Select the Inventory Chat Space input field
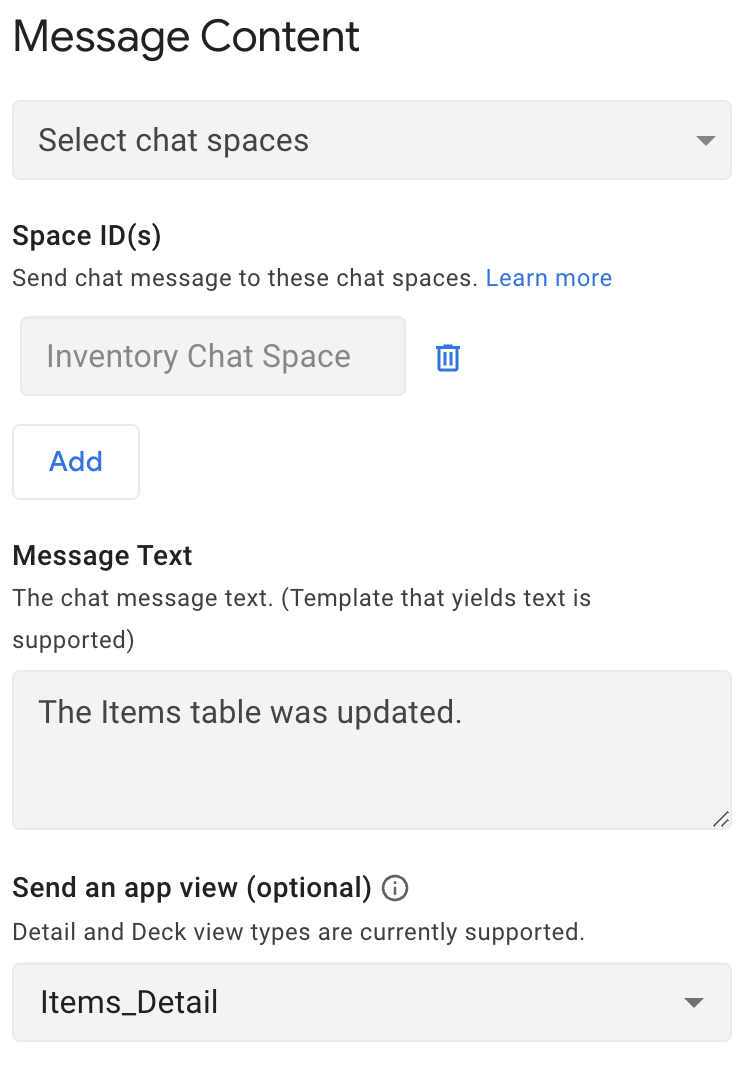 pyautogui.click(x=212, y=356)
